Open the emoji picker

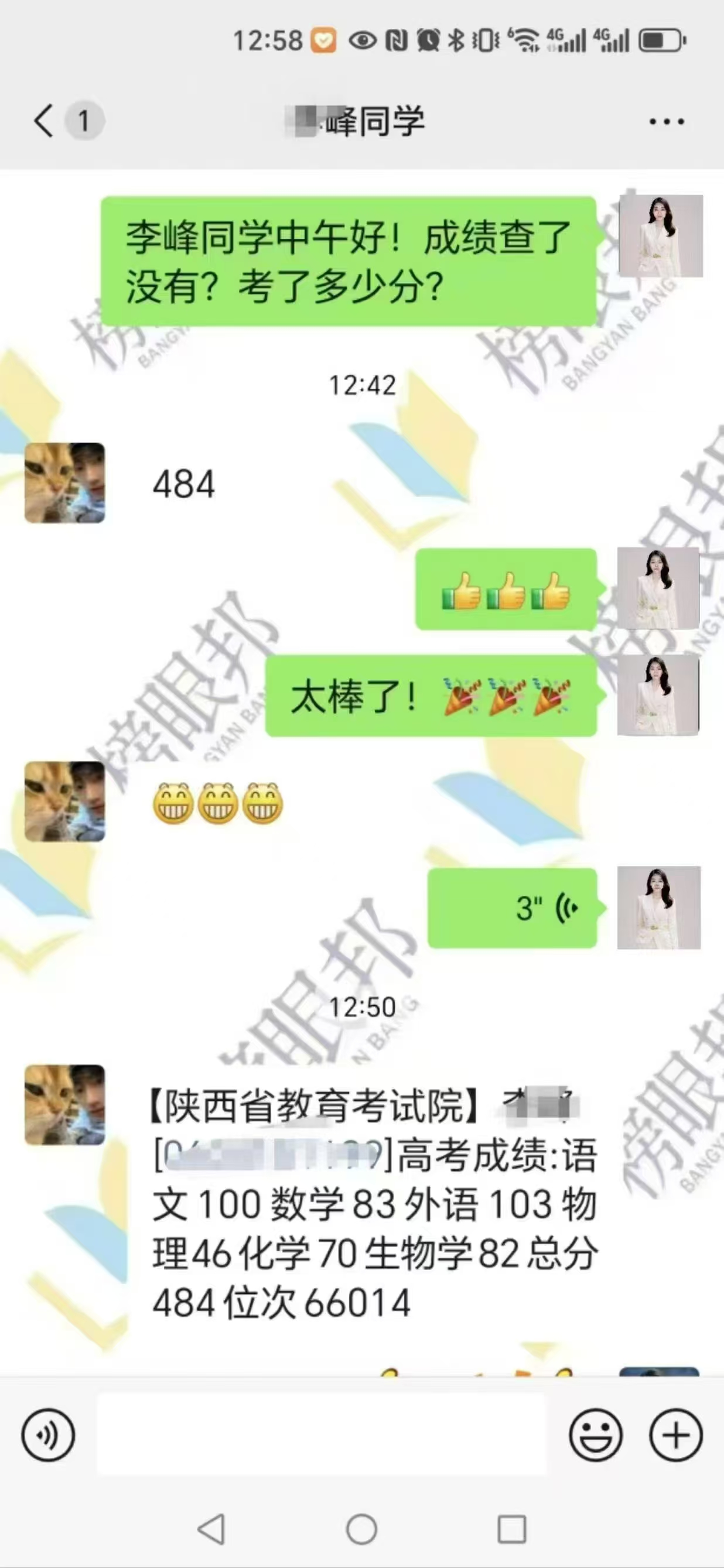point(596,1435)
